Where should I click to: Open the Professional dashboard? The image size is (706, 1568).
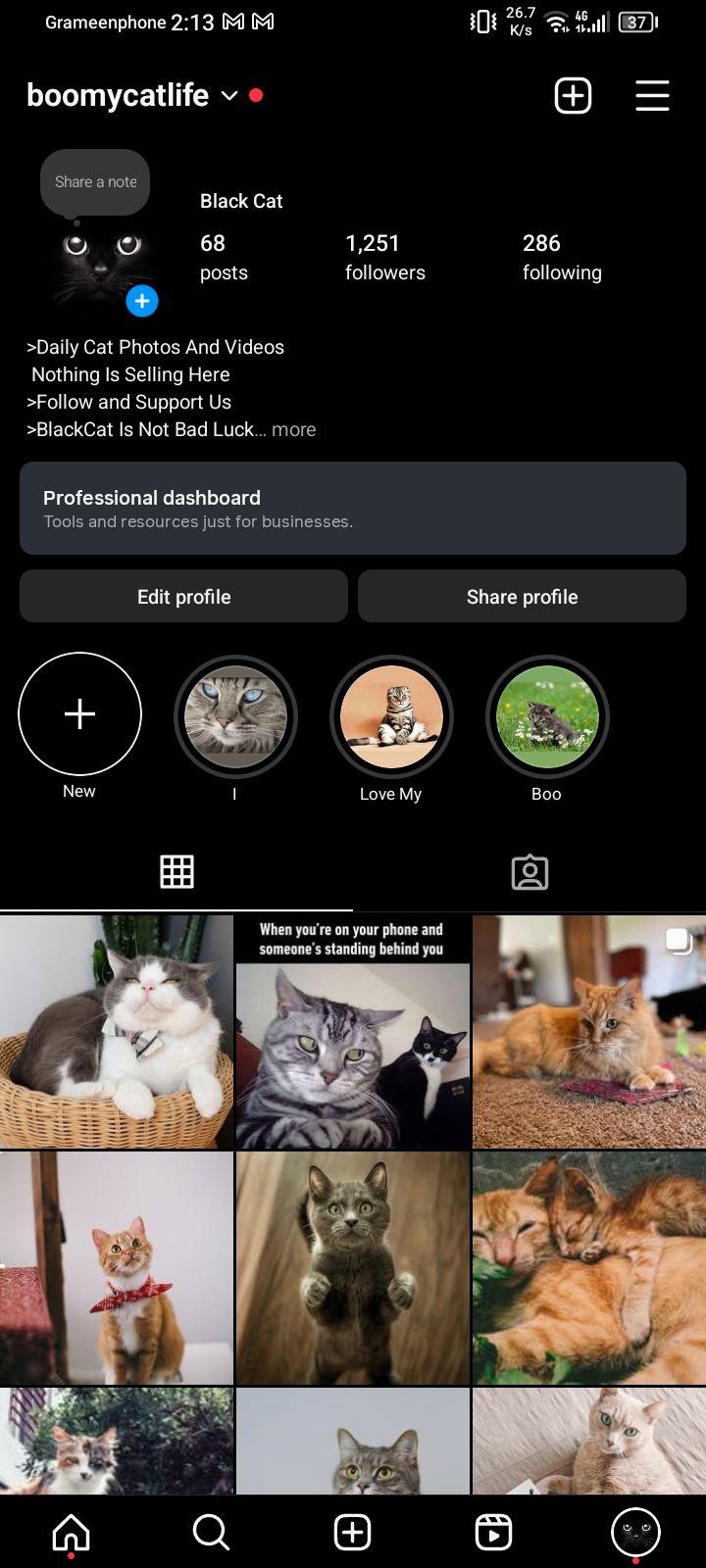point(352,508)
